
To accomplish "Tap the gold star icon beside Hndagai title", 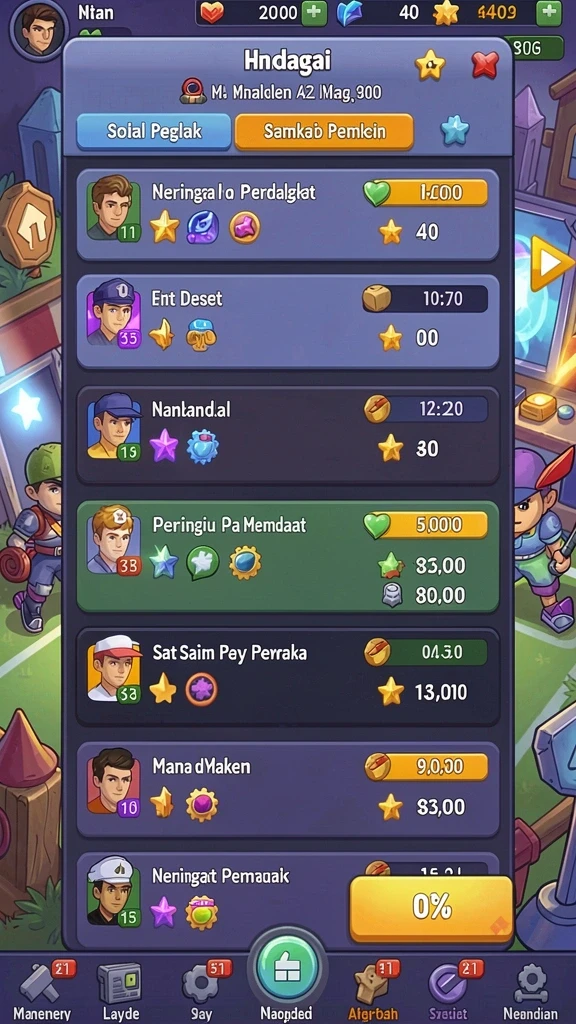I will [430, 65].
